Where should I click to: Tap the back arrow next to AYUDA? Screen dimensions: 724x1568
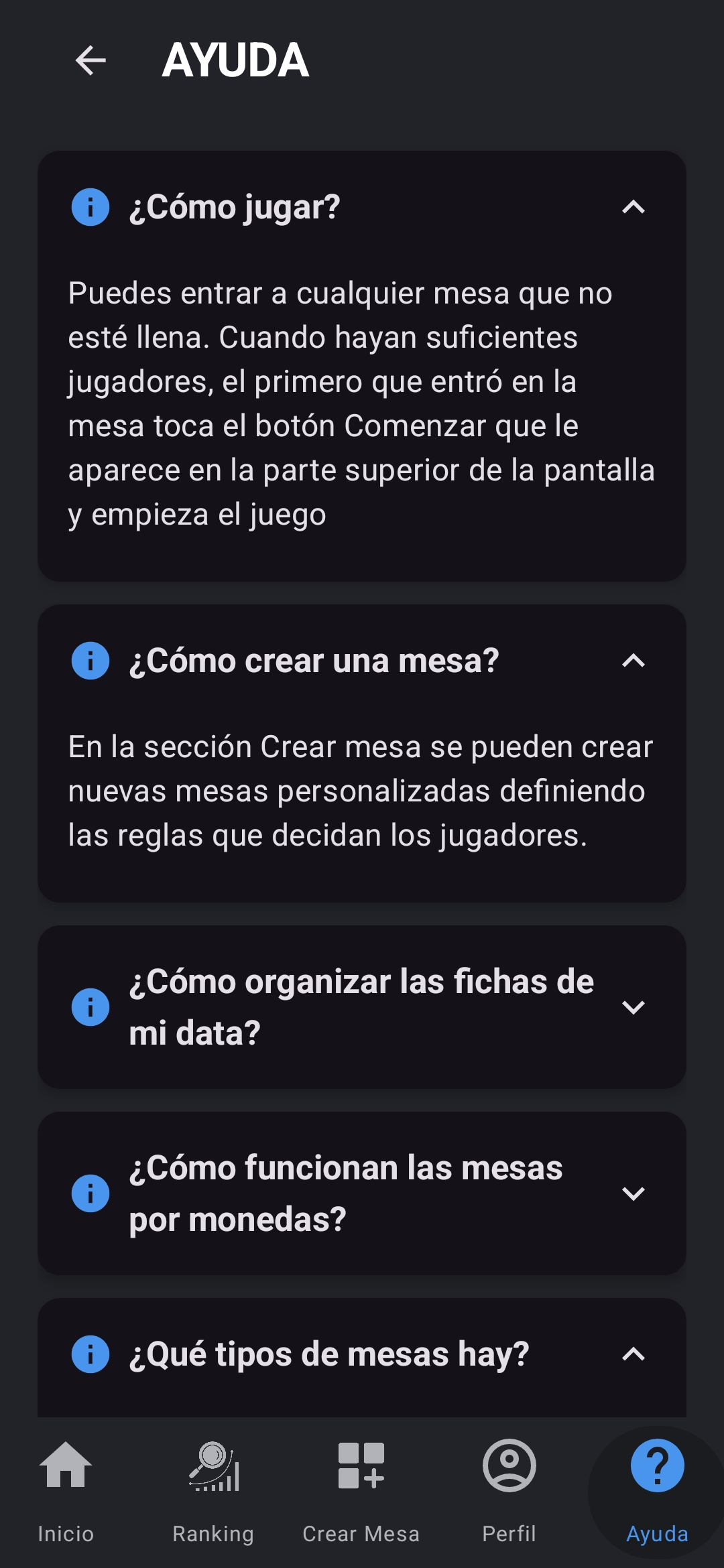pyautogui.click(x=89, y=62)
